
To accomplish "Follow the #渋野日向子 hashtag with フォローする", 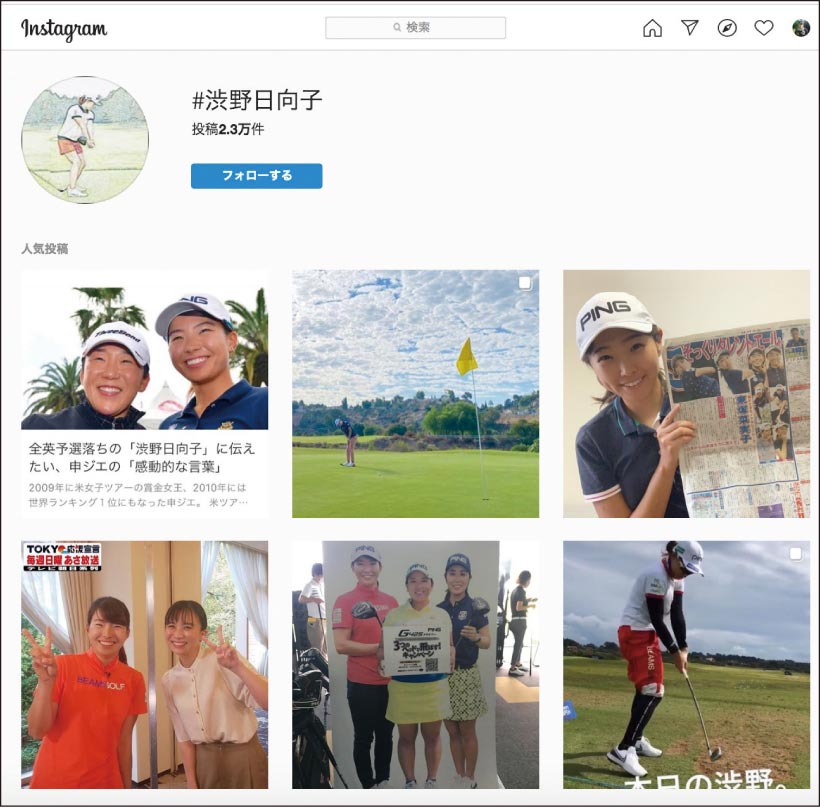I will click(x=257, y=176).
